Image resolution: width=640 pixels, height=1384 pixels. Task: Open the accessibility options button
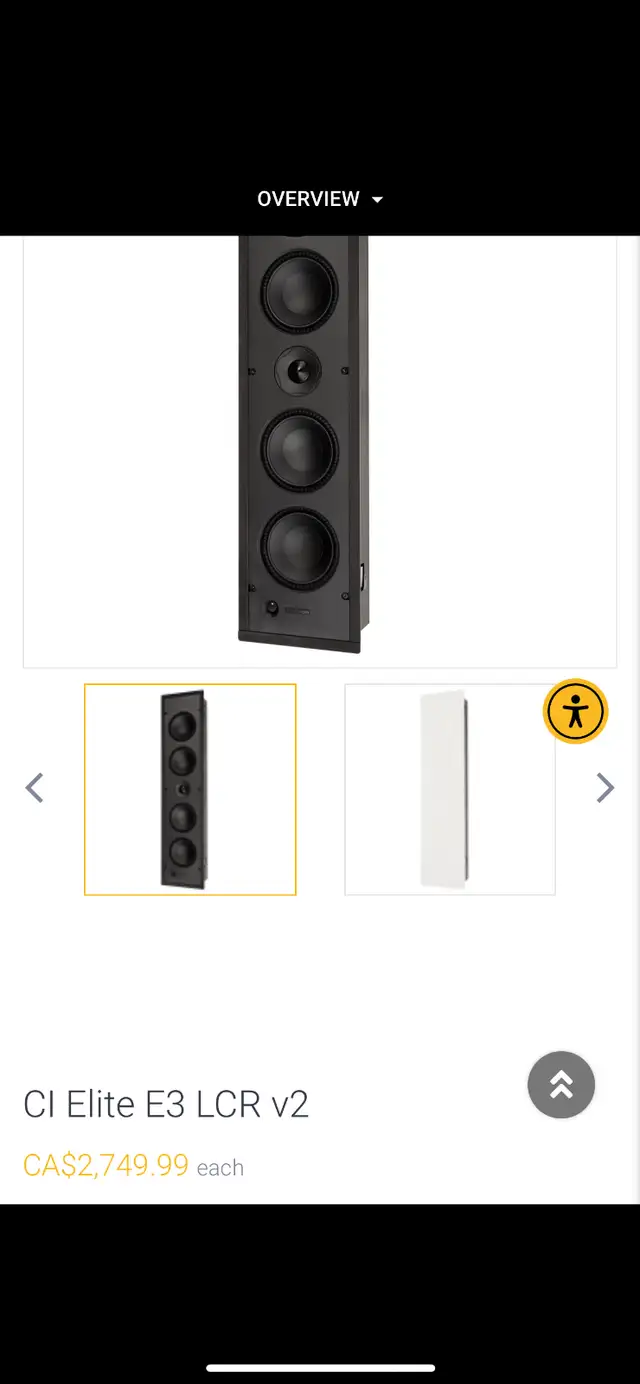pos(575,712)
